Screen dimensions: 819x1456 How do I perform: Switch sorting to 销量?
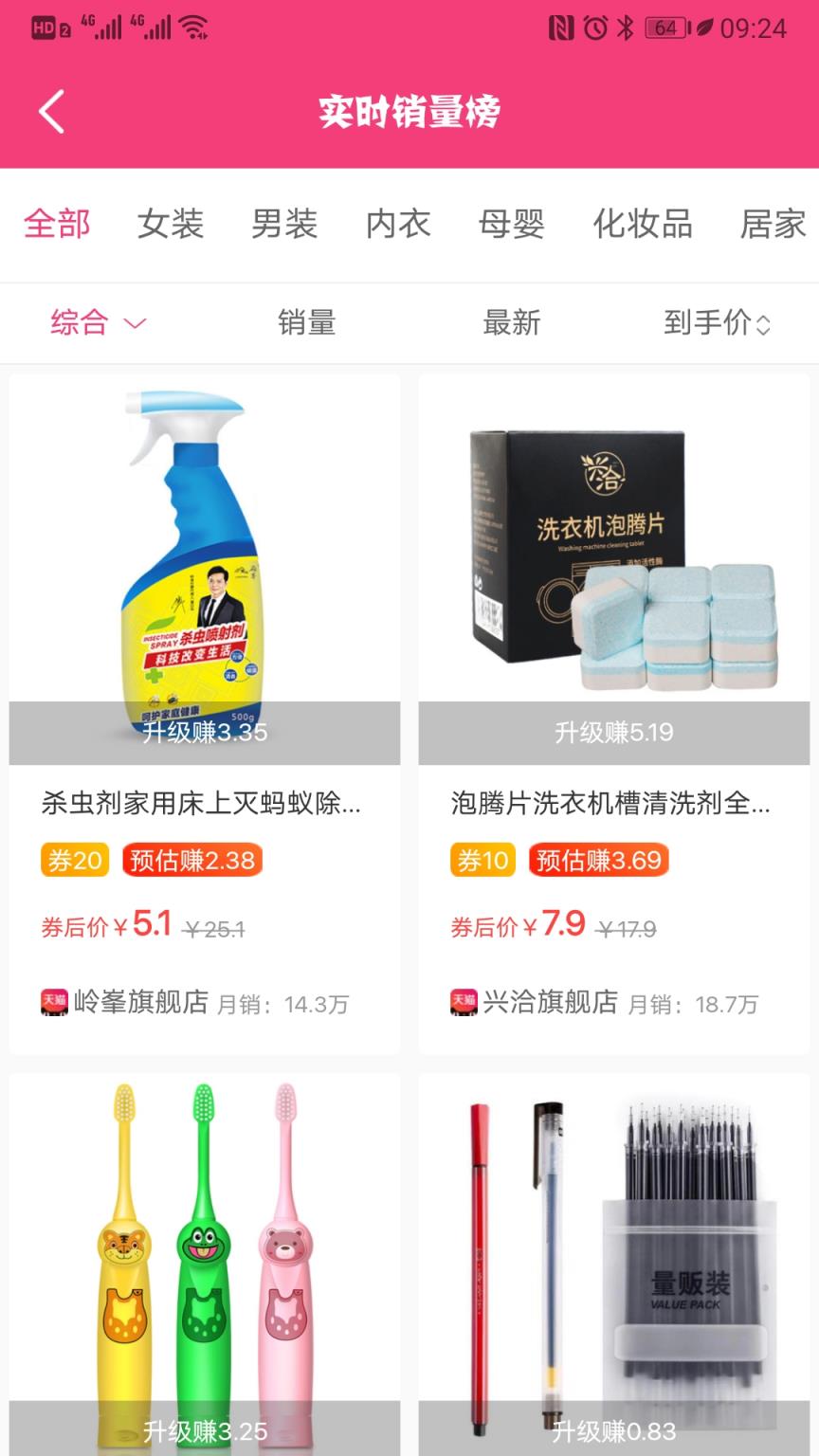click(306, 322)
